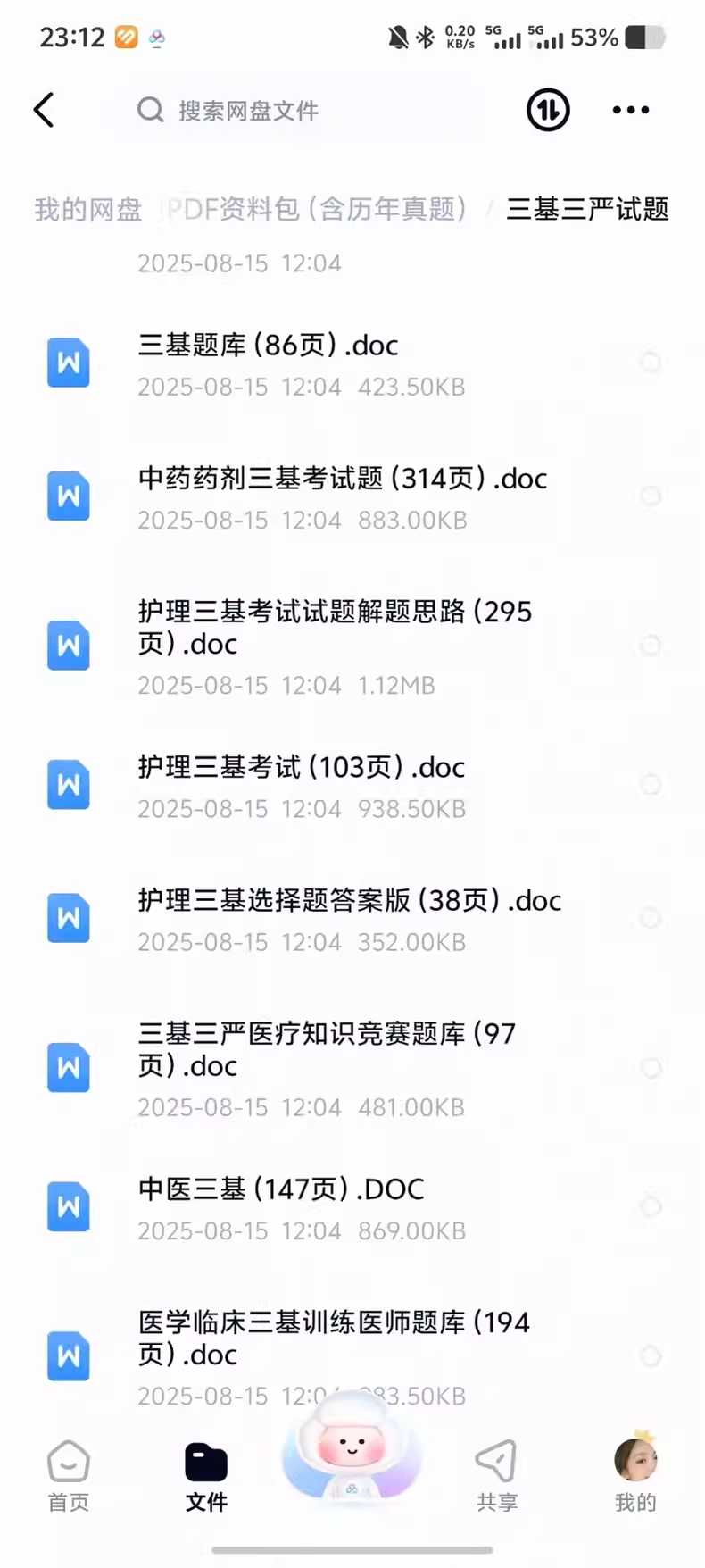Switch to the 我的 tab

tap(635, 1476)
